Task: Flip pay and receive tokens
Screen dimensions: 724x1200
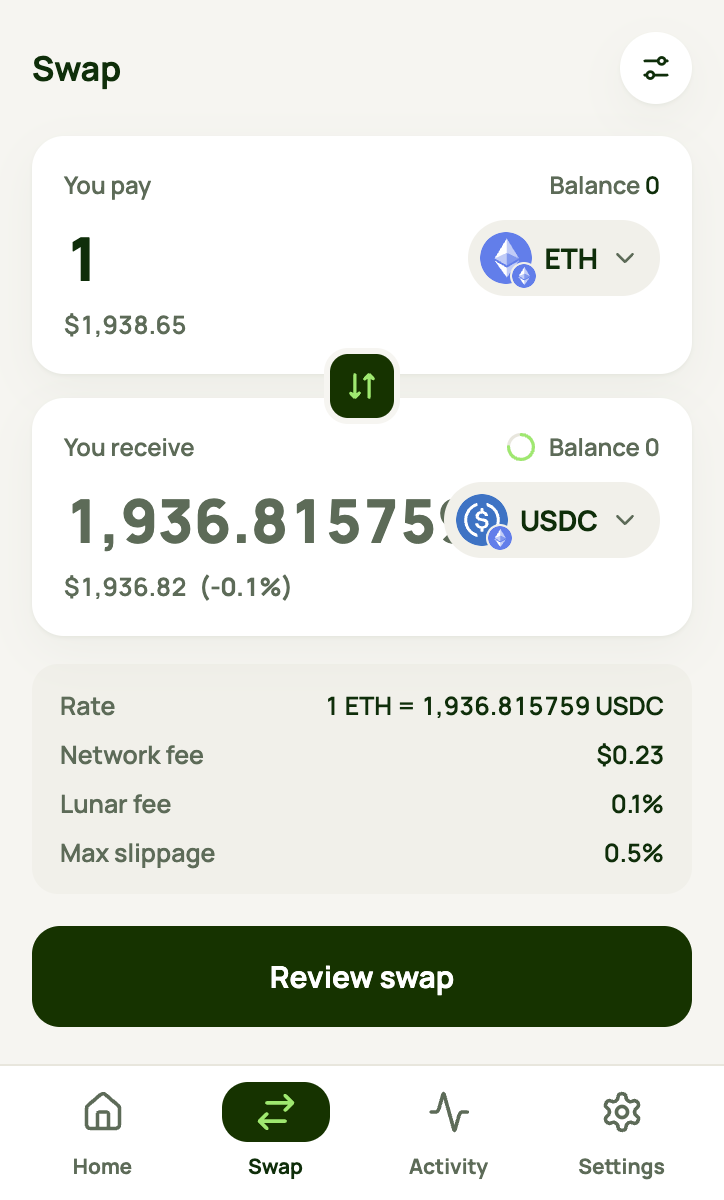Action: point(362,385)
